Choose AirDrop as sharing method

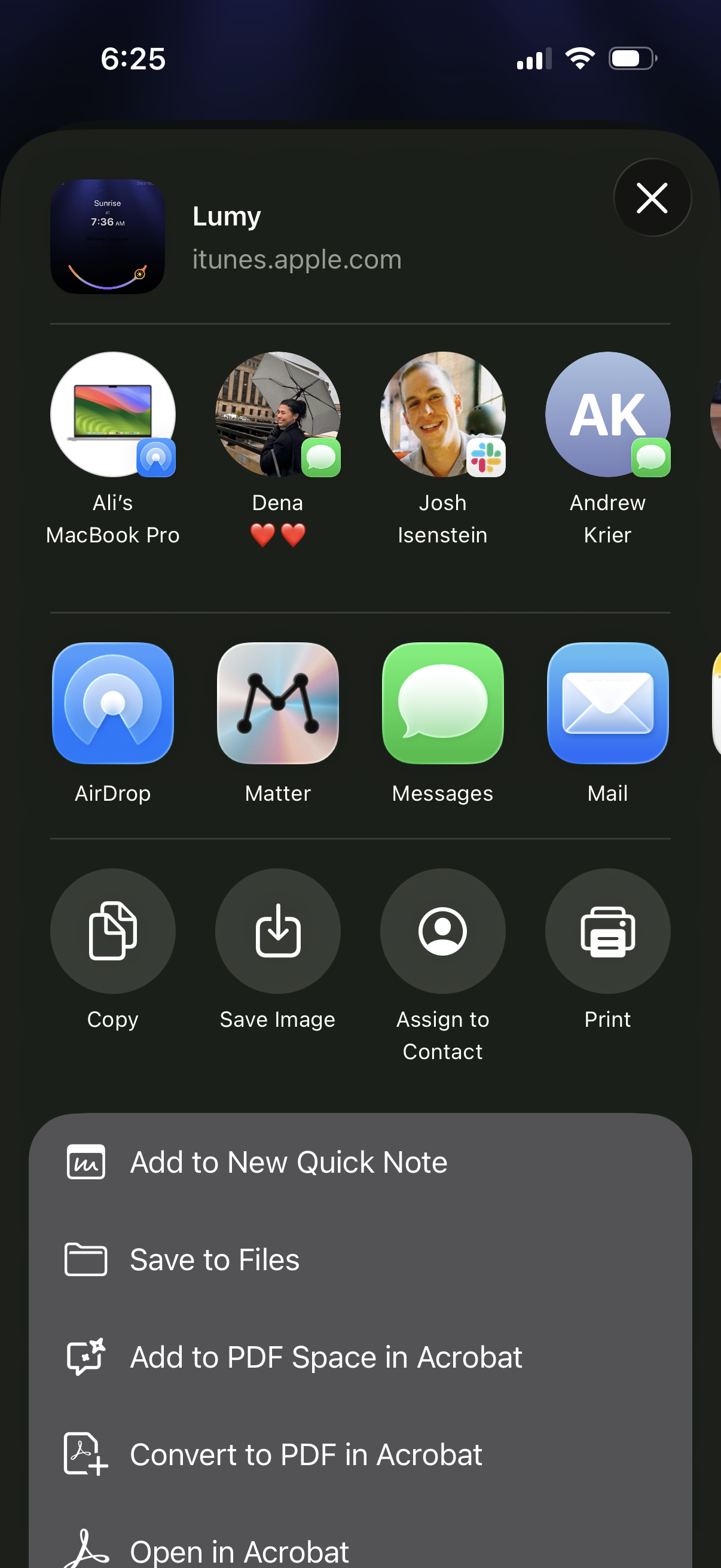click(113, 704)
